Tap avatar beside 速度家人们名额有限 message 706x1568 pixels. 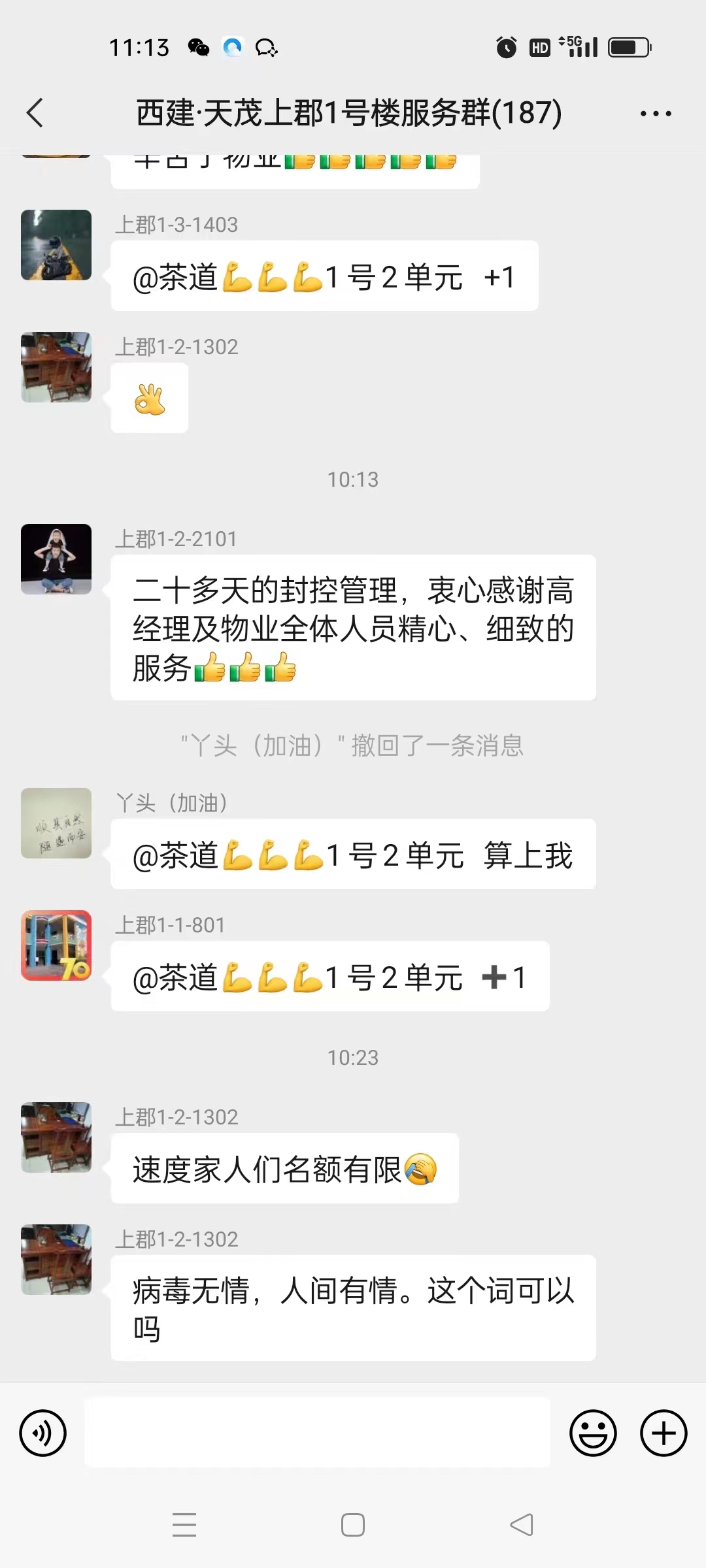click(x=56, y=1137)
